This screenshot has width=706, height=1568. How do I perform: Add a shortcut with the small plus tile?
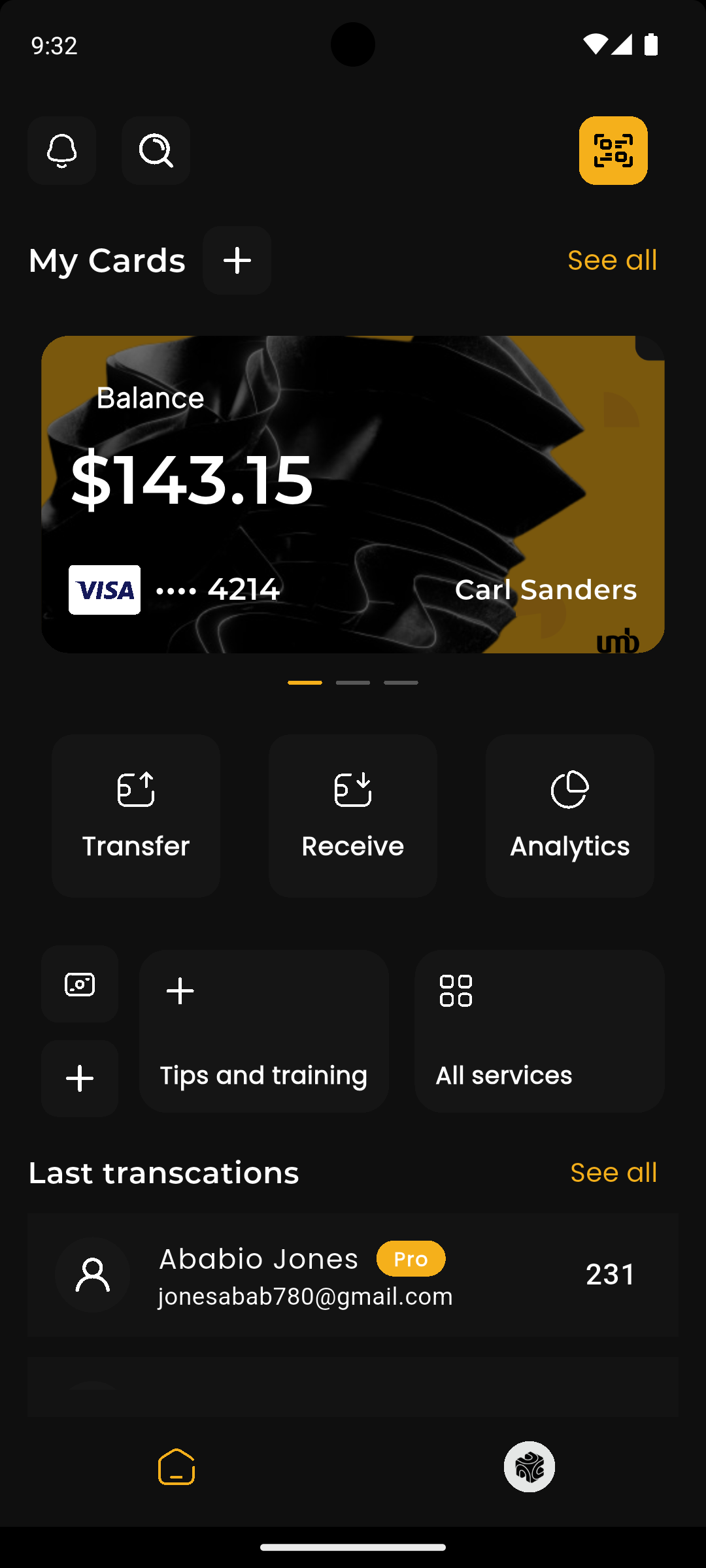tap(80, 1078)
